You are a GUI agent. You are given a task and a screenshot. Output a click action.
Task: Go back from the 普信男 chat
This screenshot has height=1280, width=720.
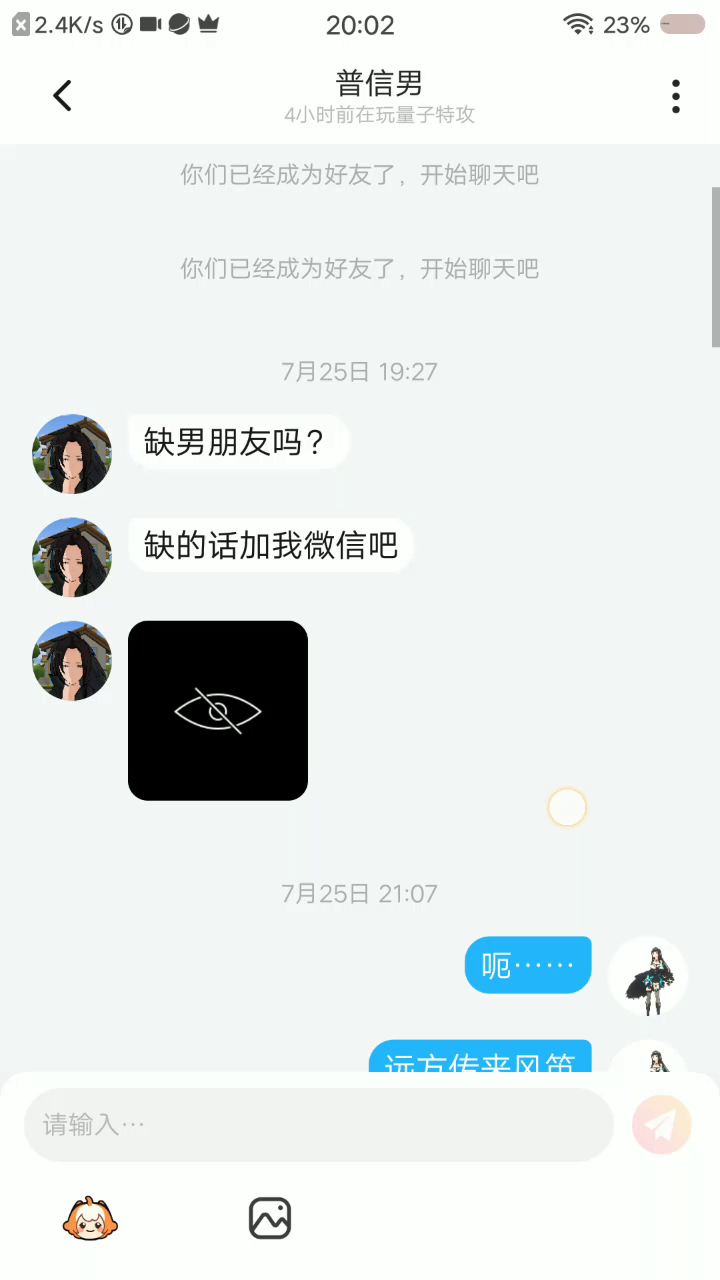(63, 96)
